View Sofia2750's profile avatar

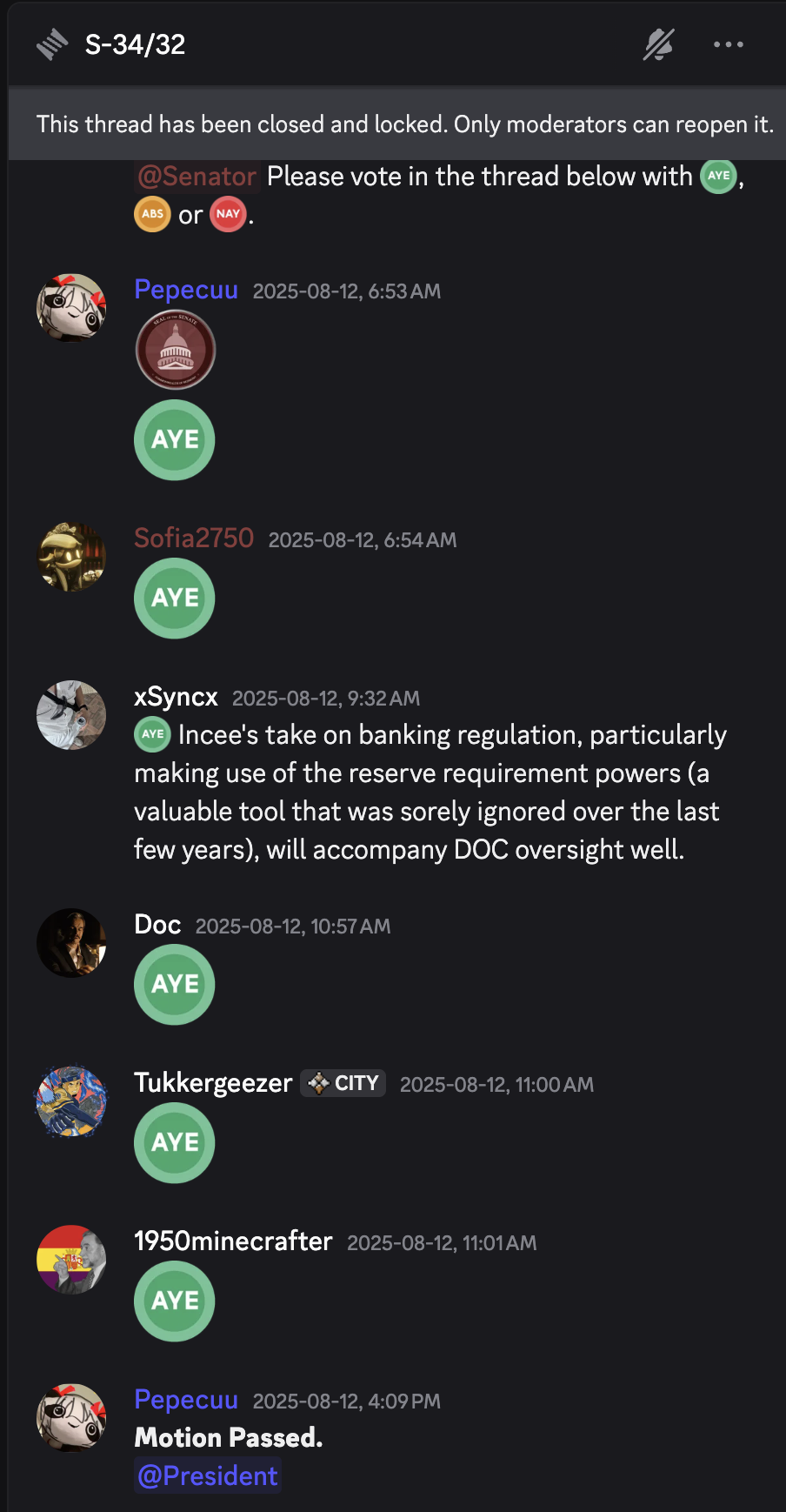[71, 557]
